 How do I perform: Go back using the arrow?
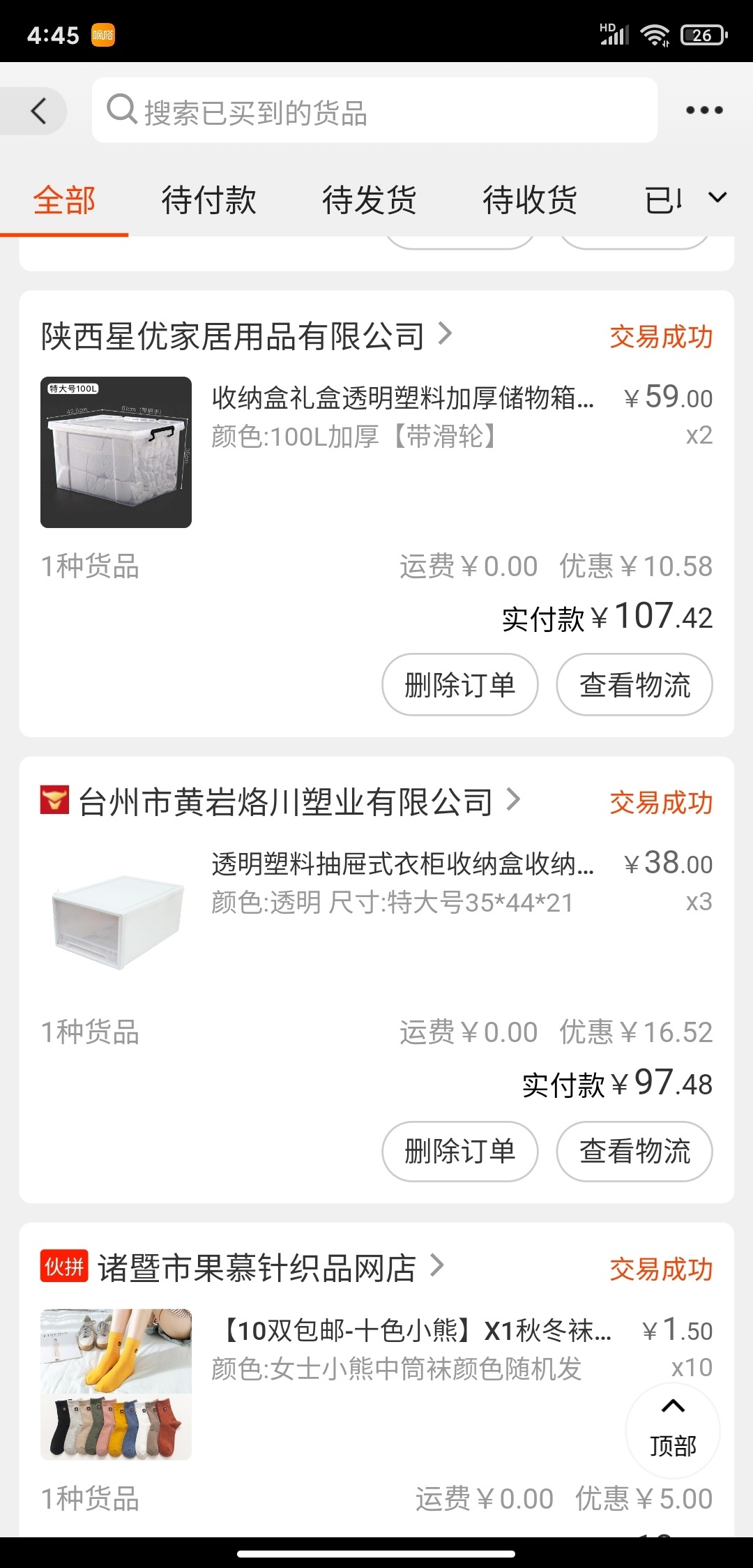pos(38,110)
